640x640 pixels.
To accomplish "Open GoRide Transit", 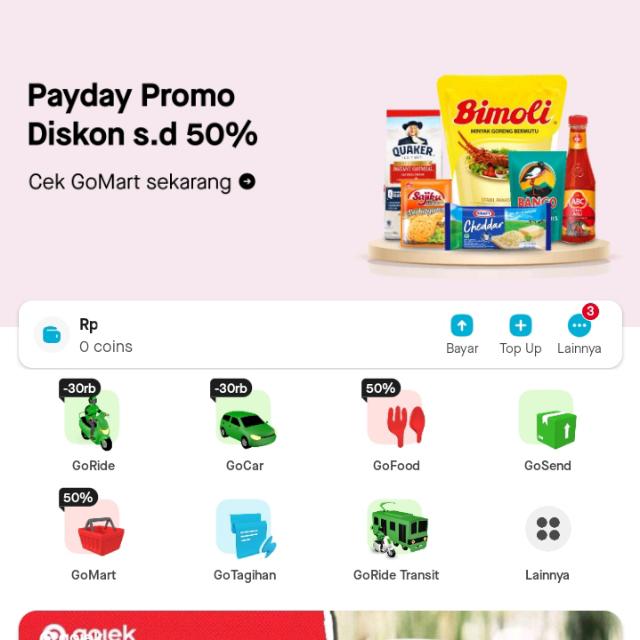I will pos(396,537).
